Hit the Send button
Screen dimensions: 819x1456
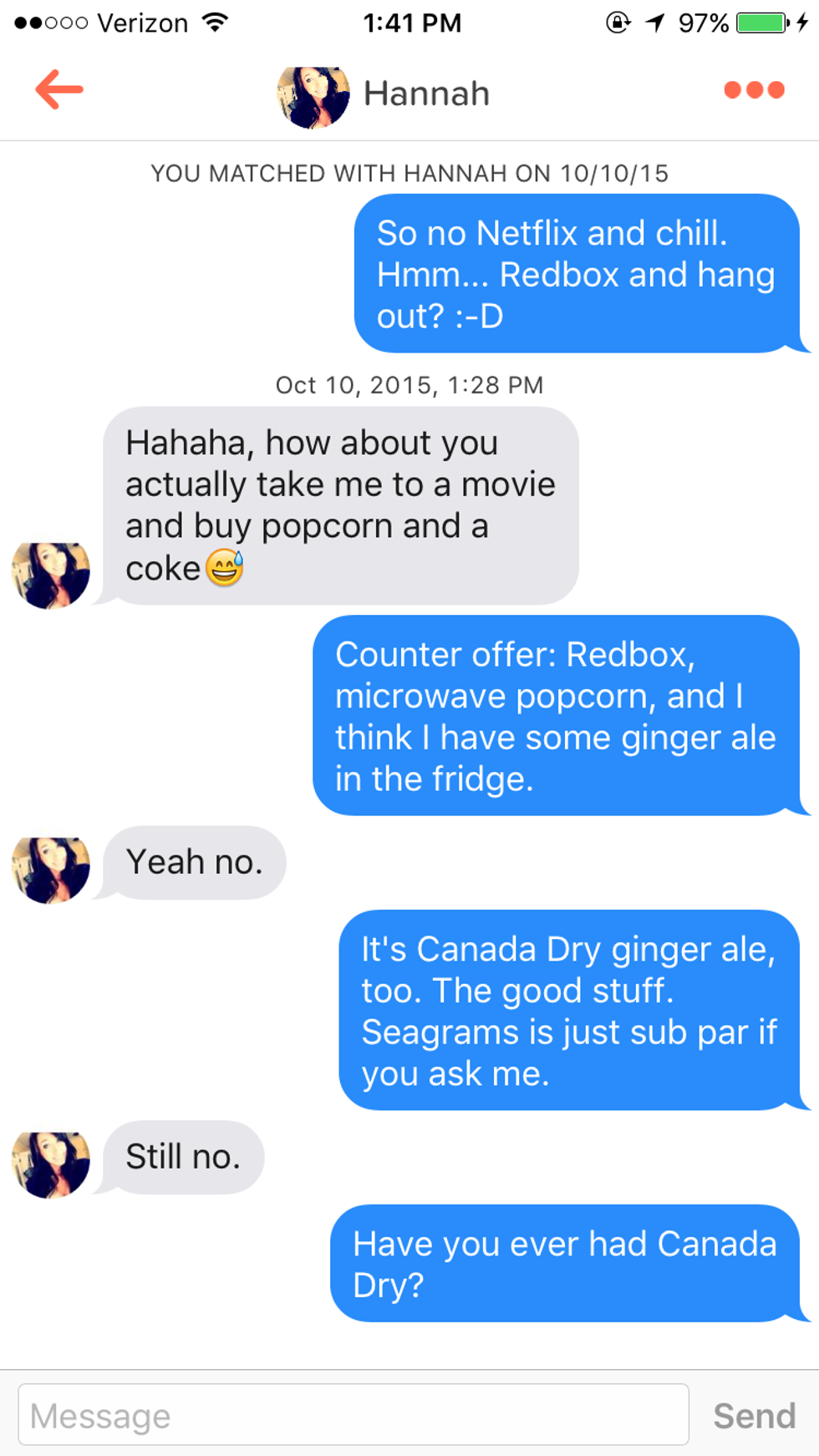click(754, 1416)
